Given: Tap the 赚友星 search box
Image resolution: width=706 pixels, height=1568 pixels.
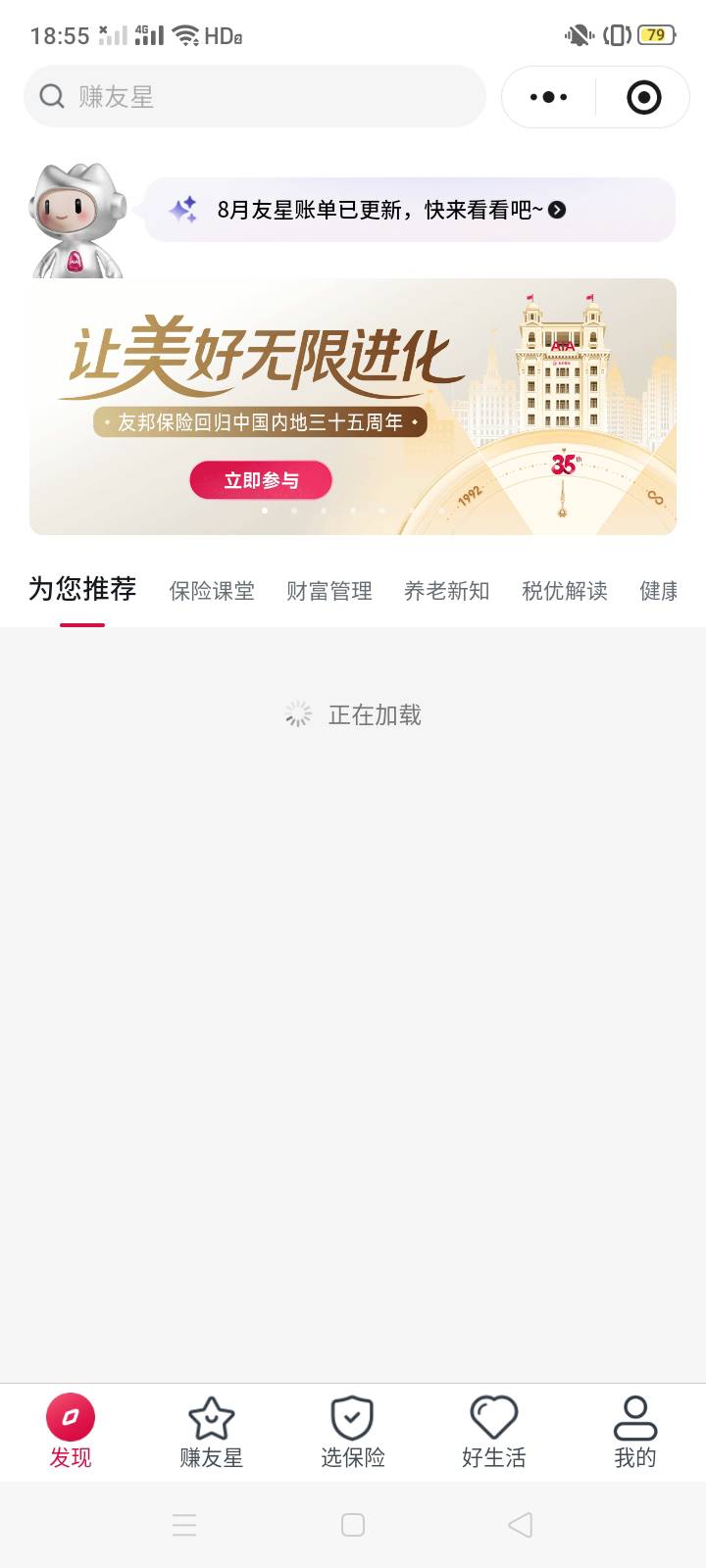Looking at the screenshot, I should 255,96.
